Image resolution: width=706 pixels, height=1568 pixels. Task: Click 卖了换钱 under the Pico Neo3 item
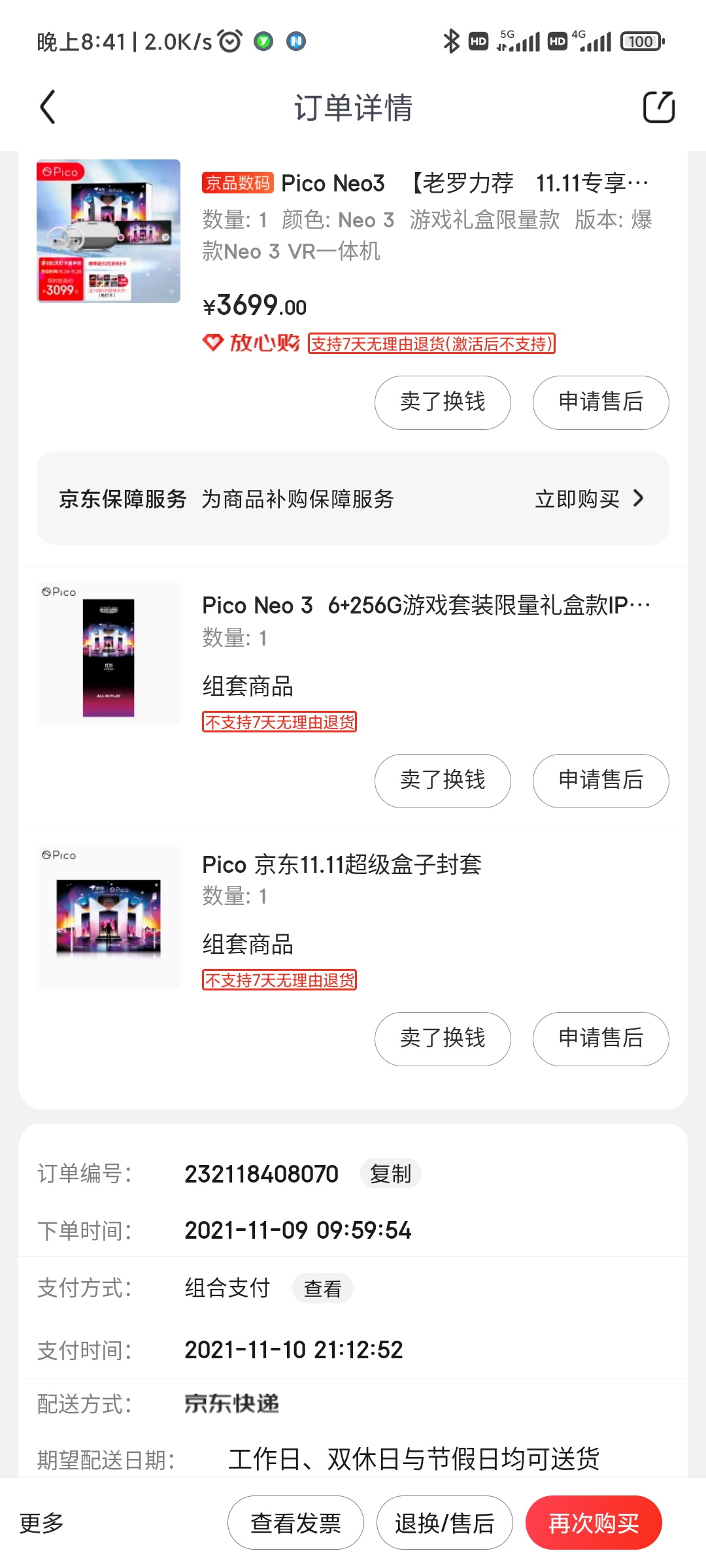tap(442, 402)
